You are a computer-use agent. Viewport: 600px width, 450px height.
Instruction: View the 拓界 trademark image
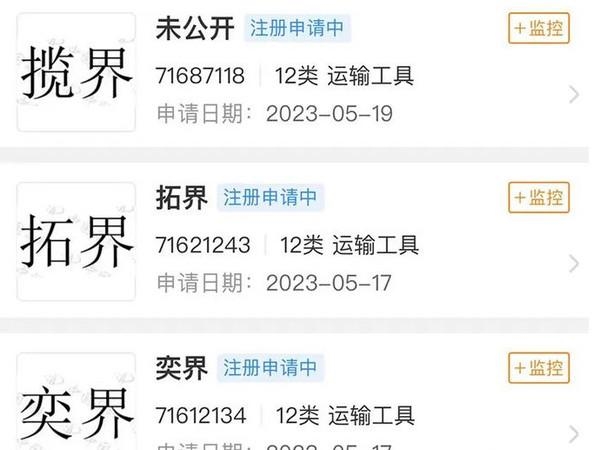click(x=76, y=242)
